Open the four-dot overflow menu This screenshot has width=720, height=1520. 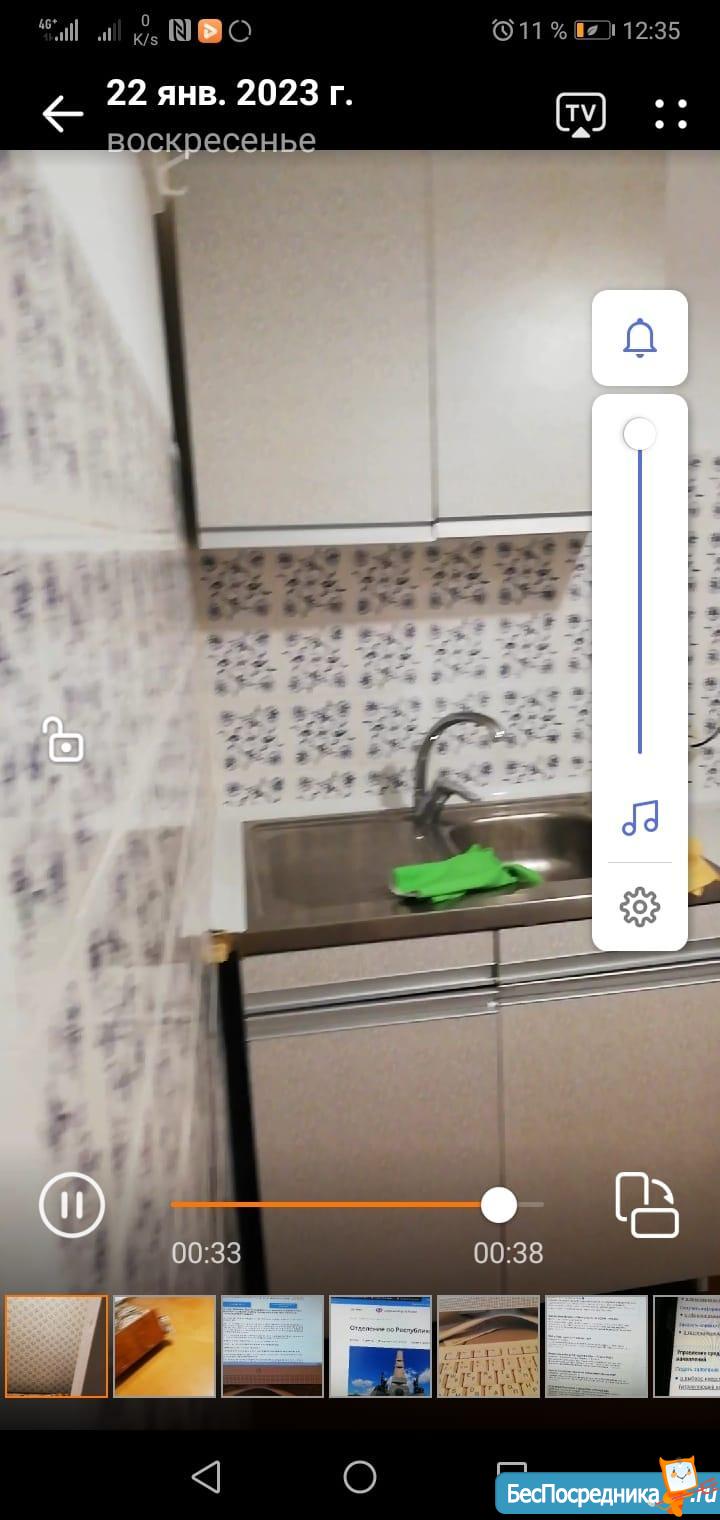click(671, 114)
